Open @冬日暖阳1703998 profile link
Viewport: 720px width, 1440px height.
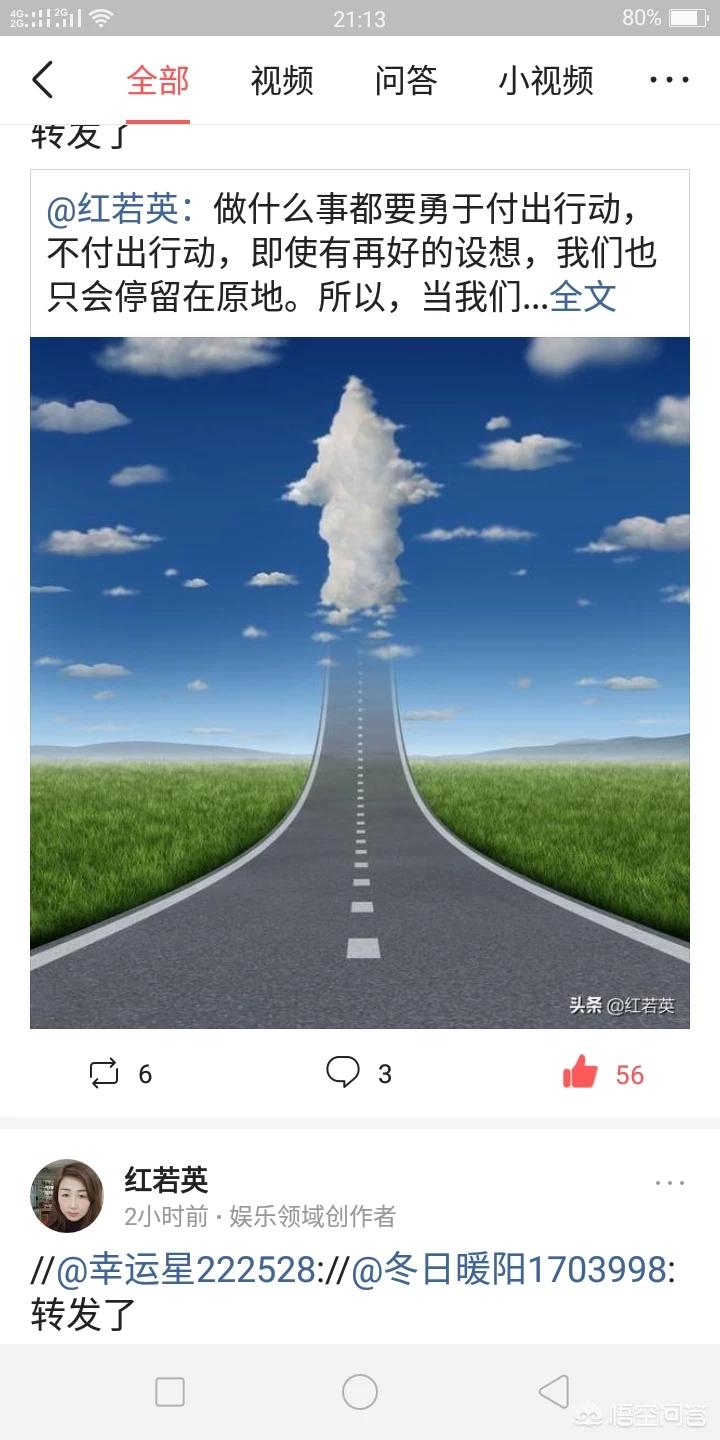click(x=509, y=1270)
